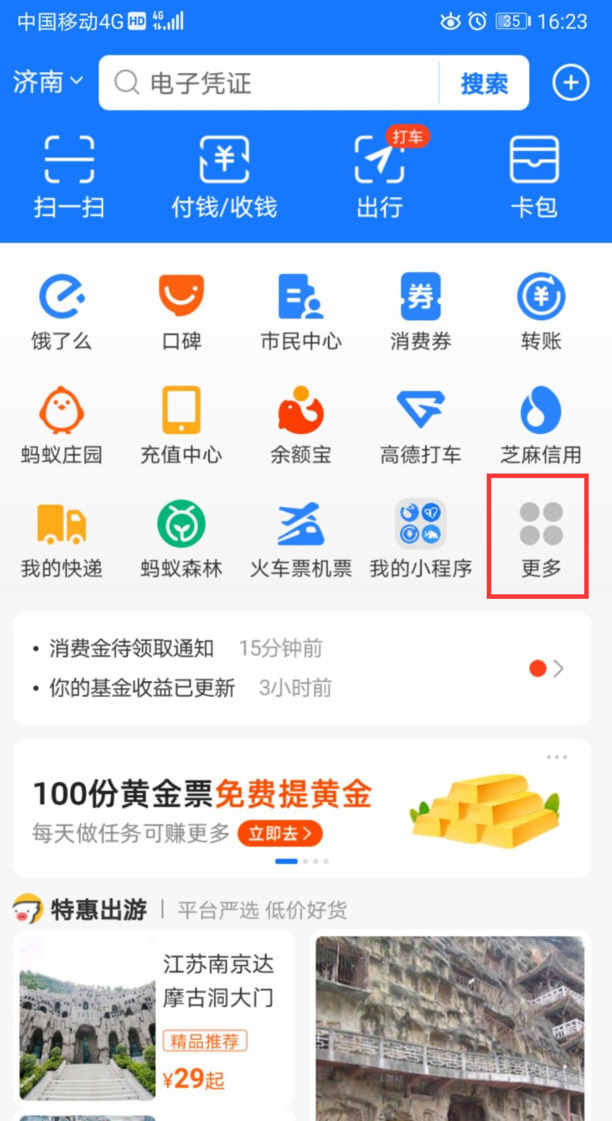Launch 饿了么 food delivery
Image resolution: width=612 pixels, height=1121 pixels.
pyautogui.click(x=62, y=312)
